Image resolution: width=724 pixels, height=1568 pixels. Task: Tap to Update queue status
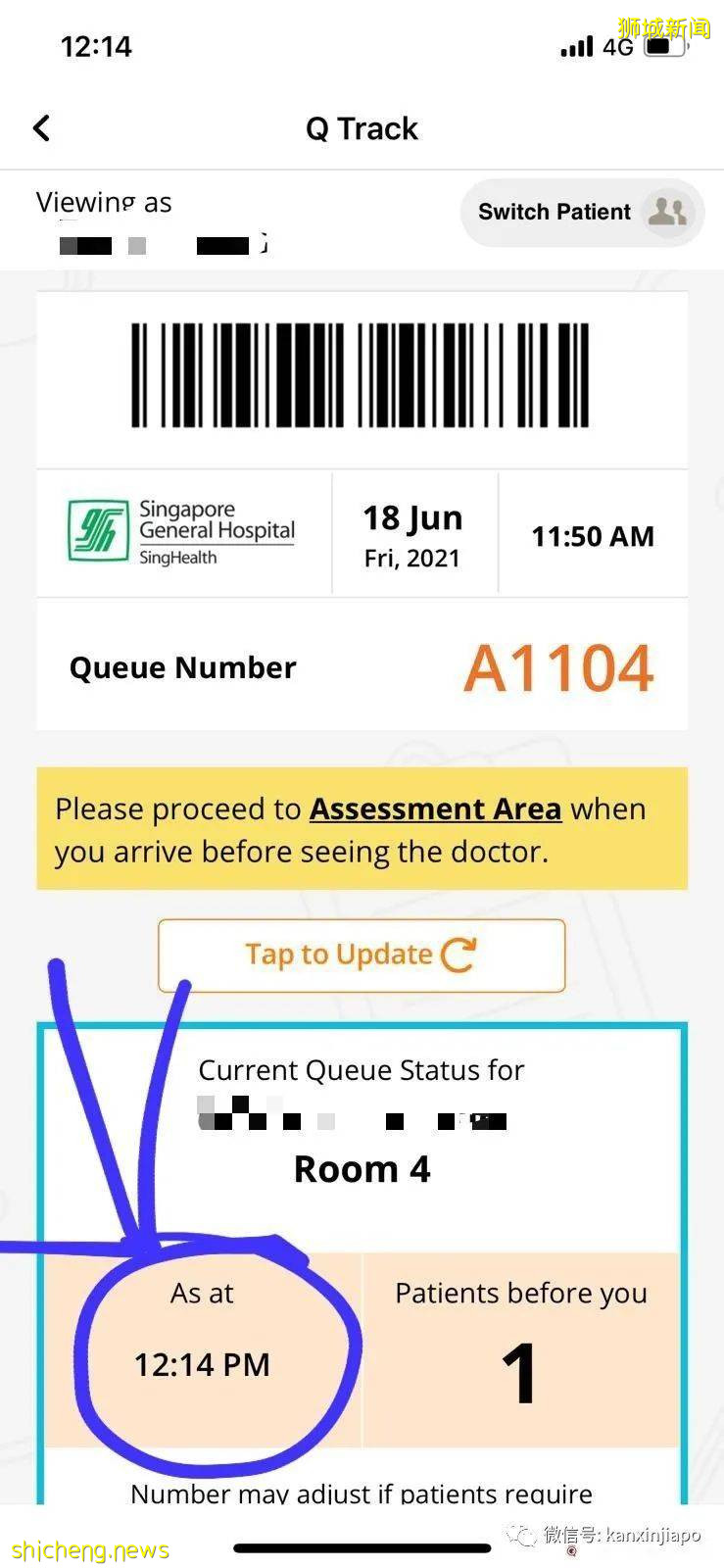362,955
